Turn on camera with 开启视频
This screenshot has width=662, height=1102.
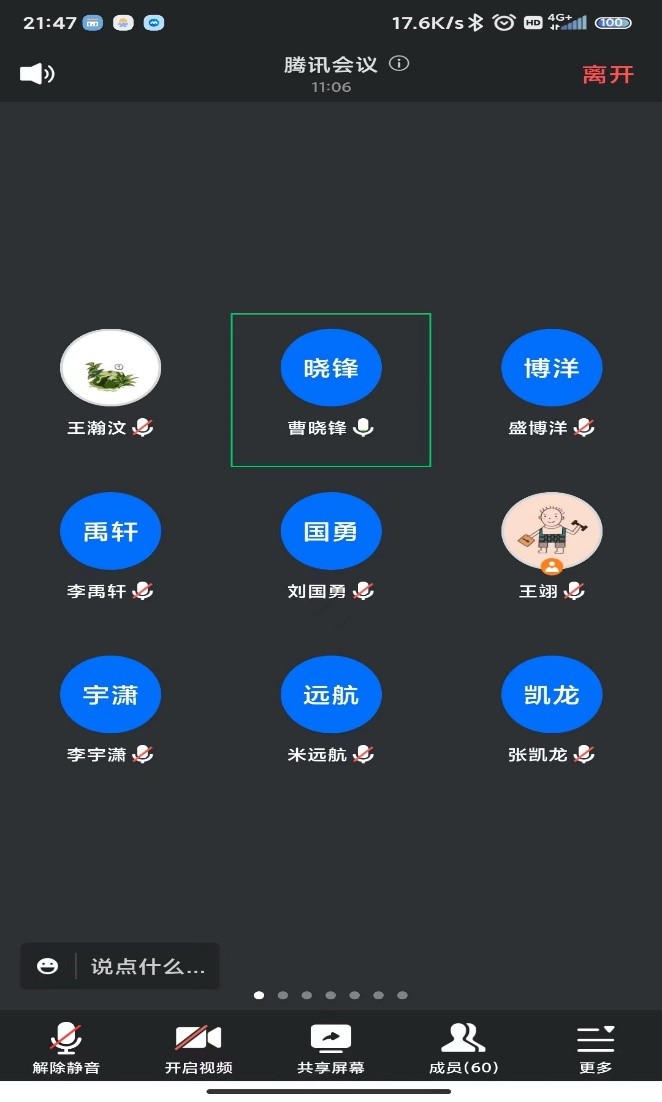tap(198, 1047)
